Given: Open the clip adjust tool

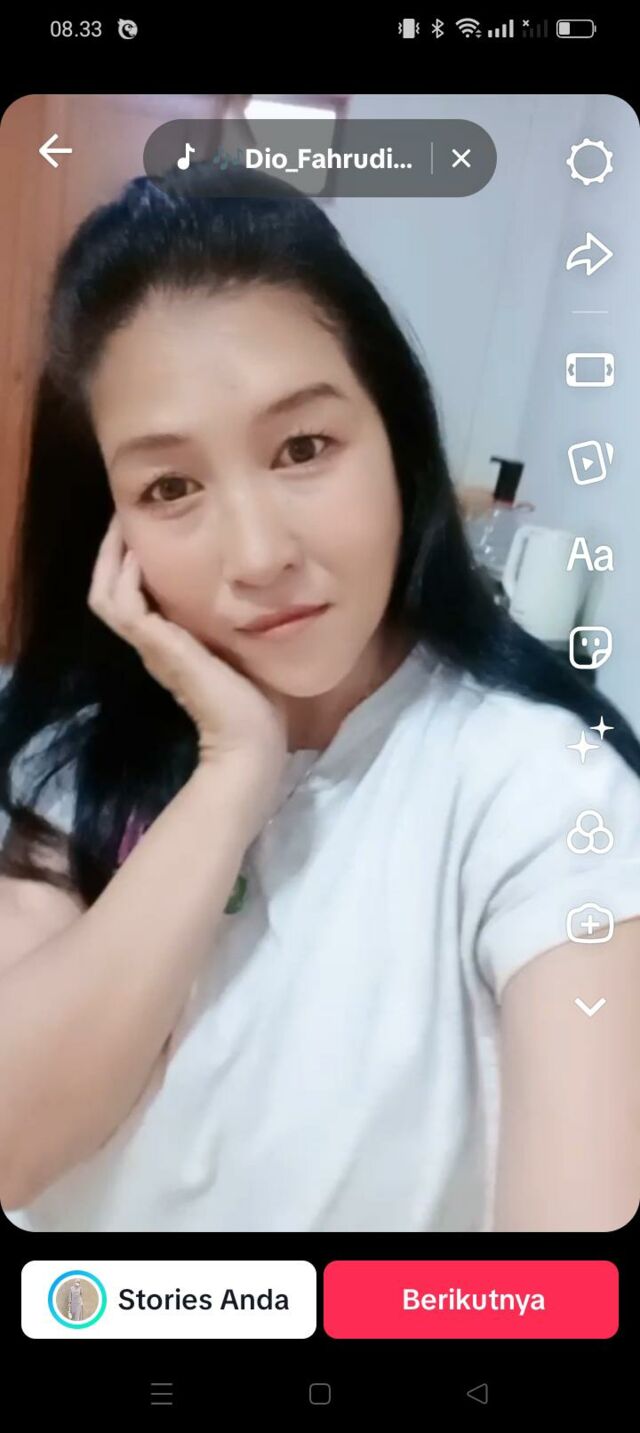Looking at the screenshot, I should [589, 369].
